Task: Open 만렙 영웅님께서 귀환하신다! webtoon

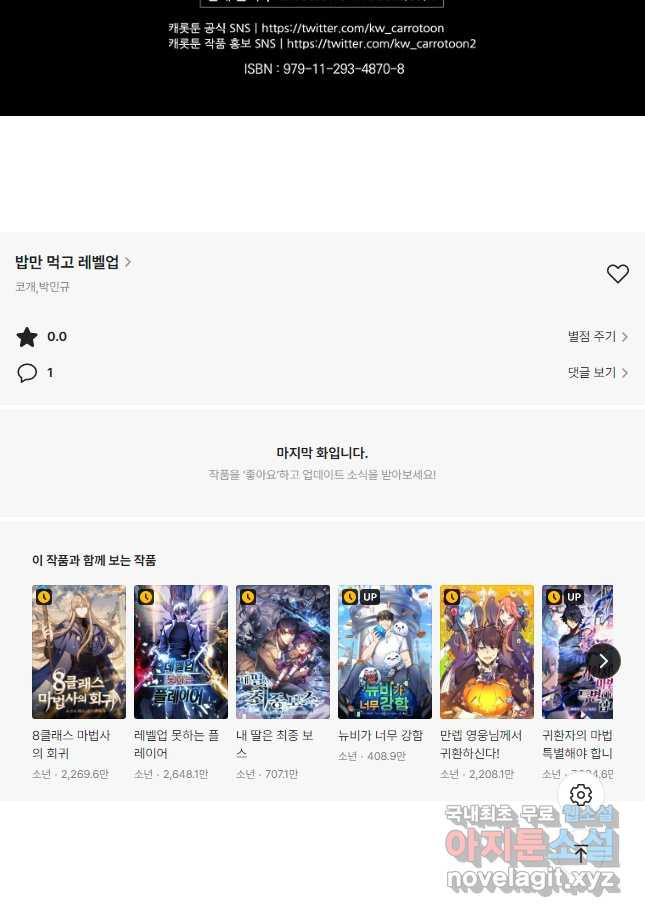Action: [487, 652]
